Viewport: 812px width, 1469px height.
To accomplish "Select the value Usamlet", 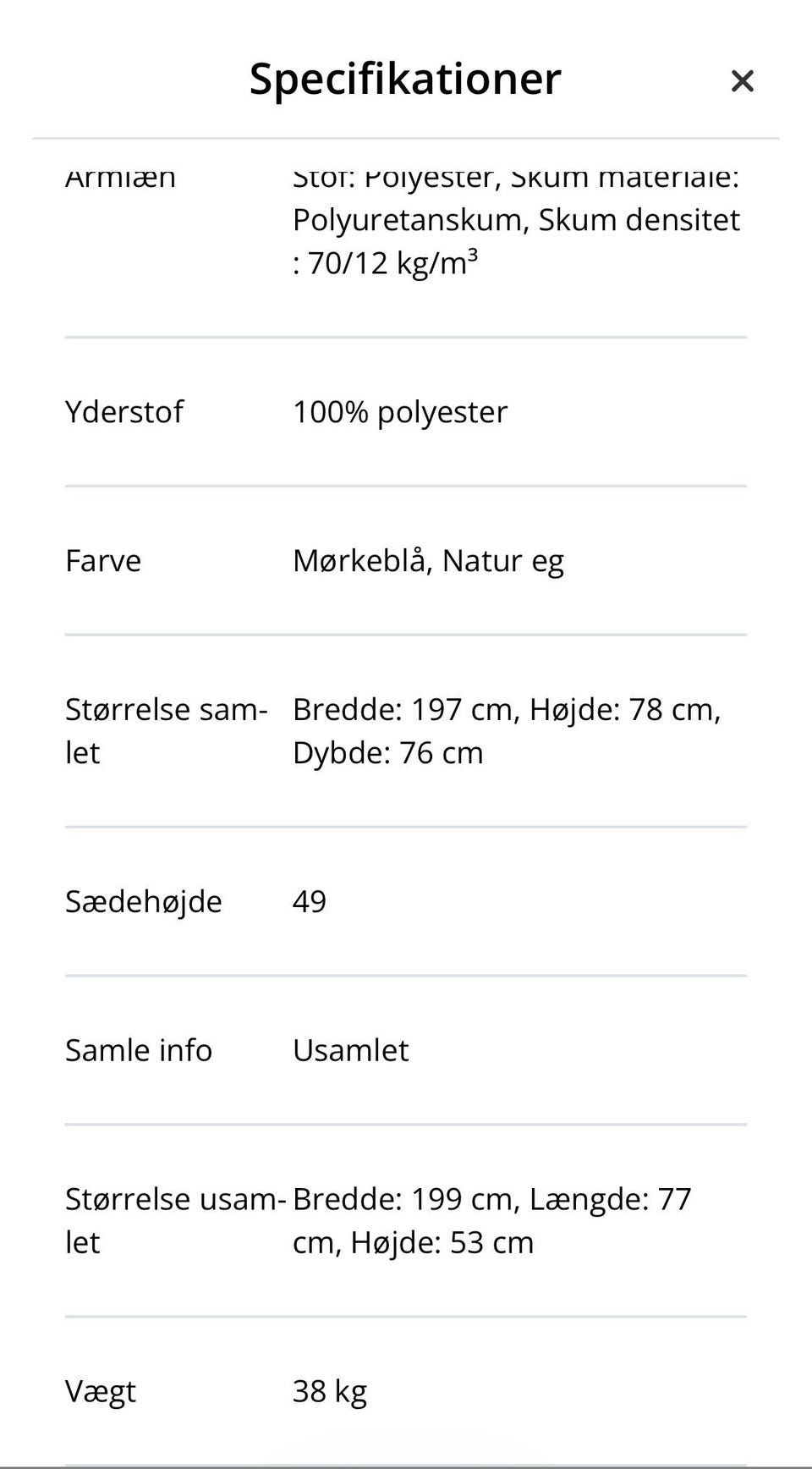I will 351,1050.
